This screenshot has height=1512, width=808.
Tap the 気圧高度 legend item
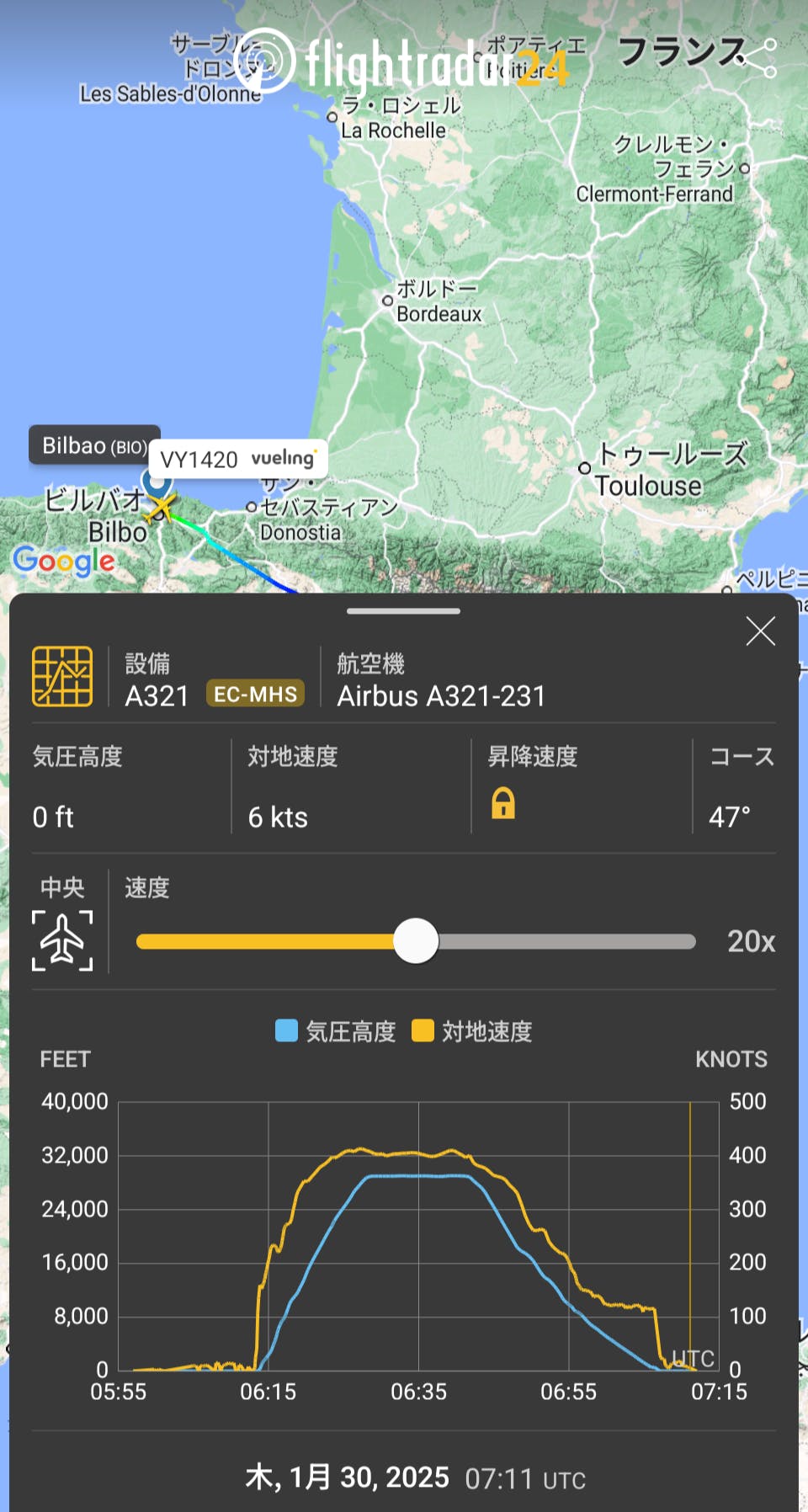(x=336, y=1031)
